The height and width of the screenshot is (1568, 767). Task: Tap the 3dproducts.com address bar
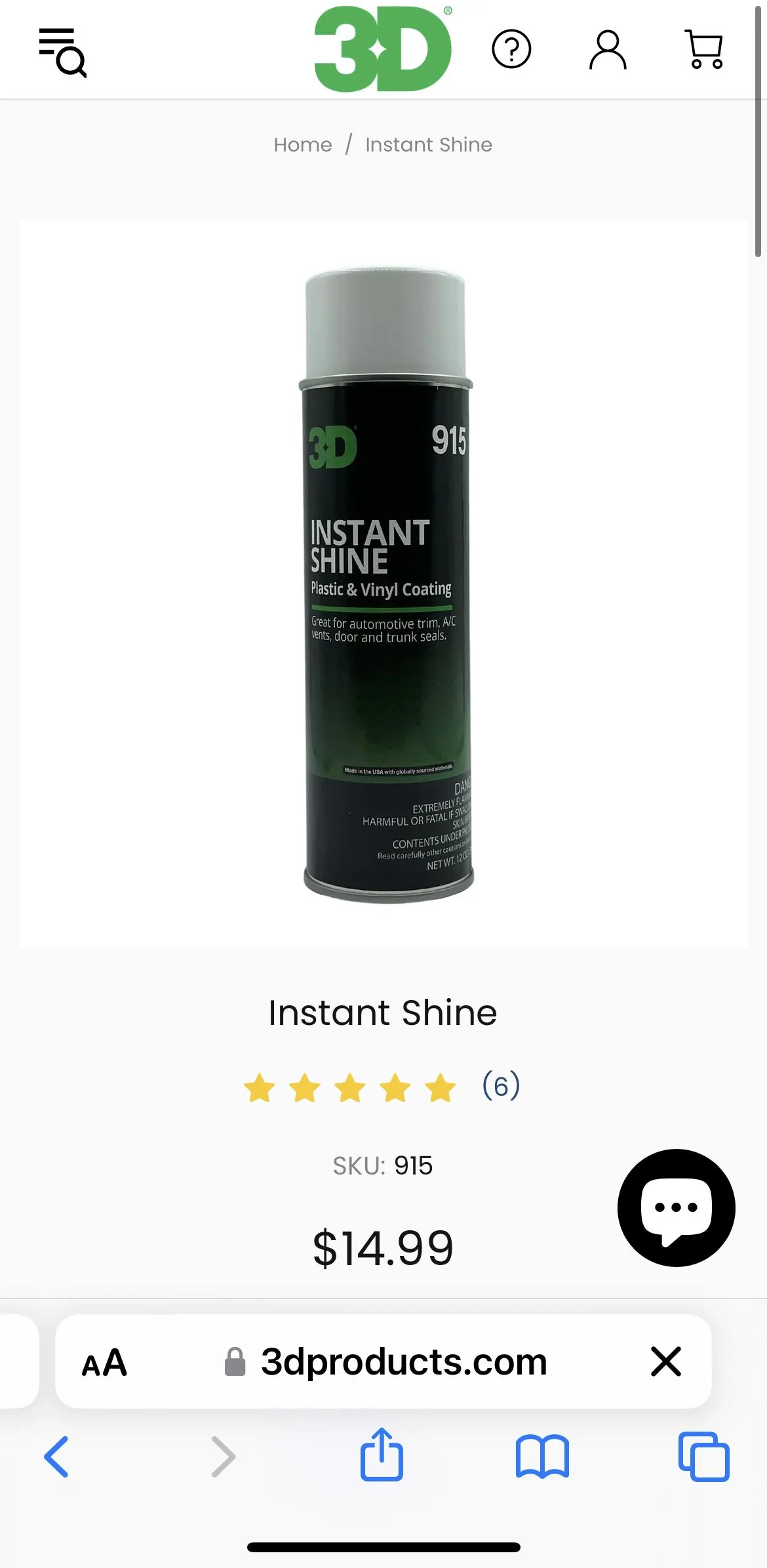pos(384,1362)
